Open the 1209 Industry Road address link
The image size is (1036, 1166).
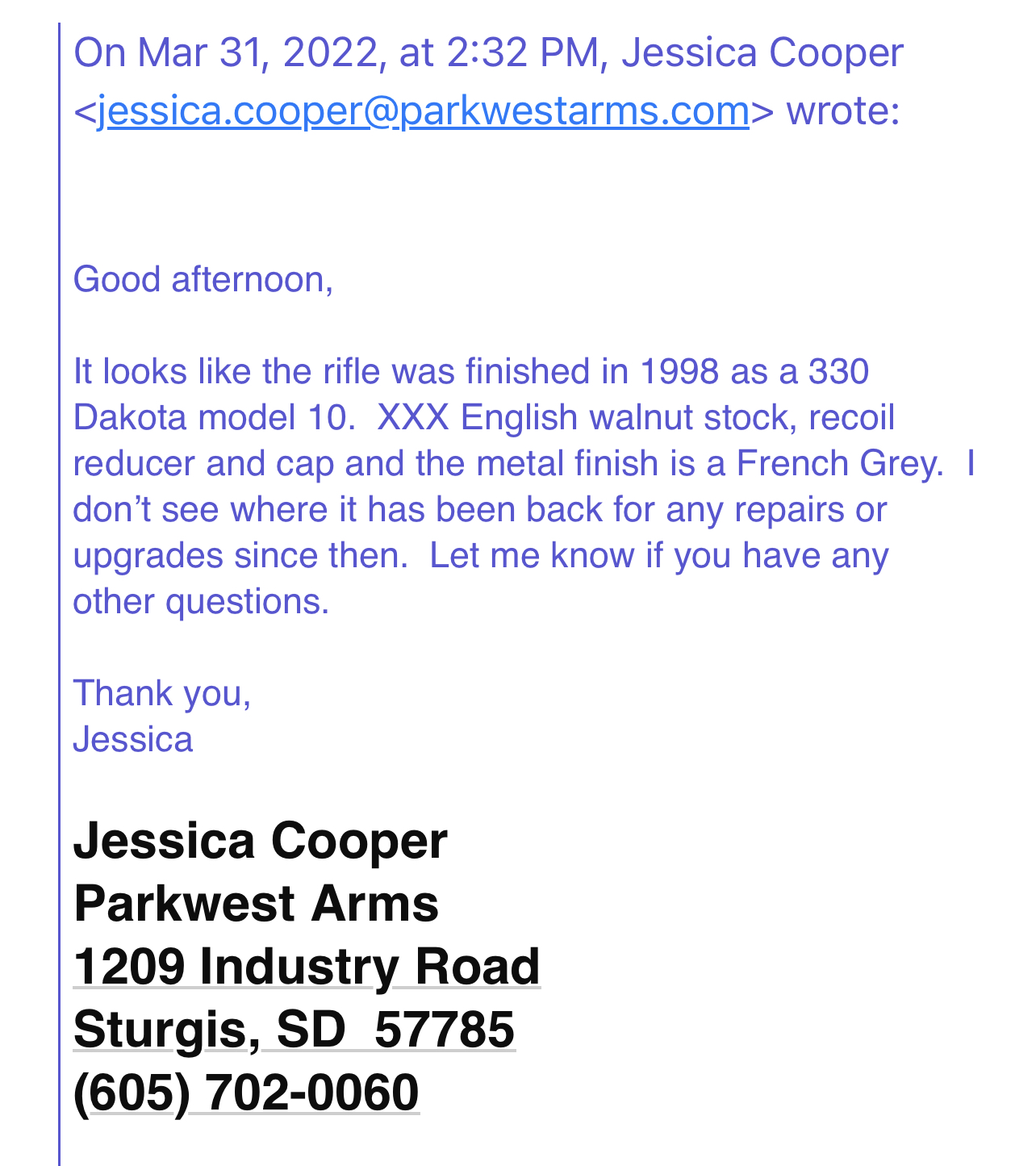pyautogui.click(x=307, y=966)
